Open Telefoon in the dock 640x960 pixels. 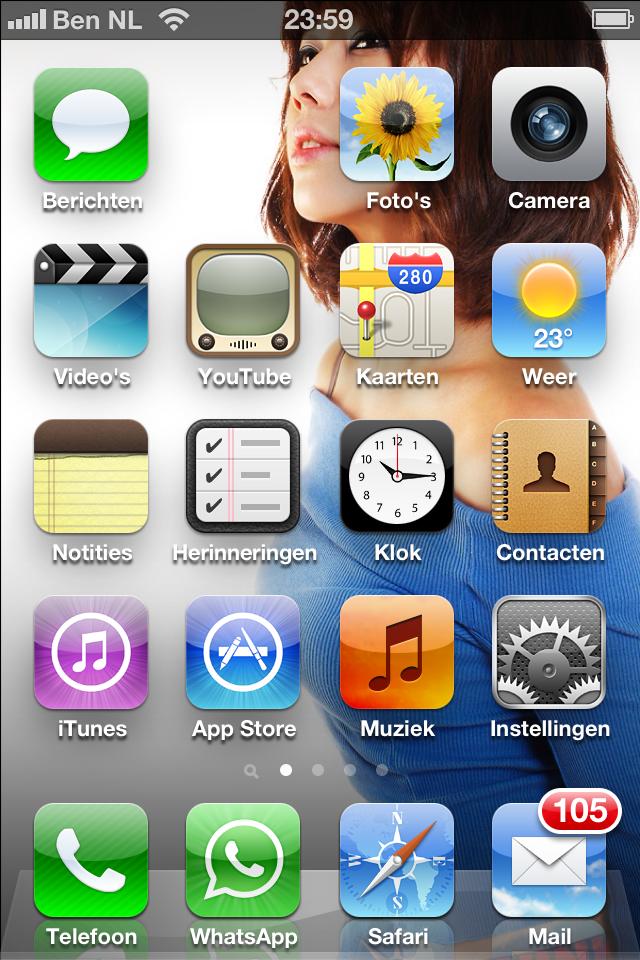pyautogui.click(x=91, y=861)
